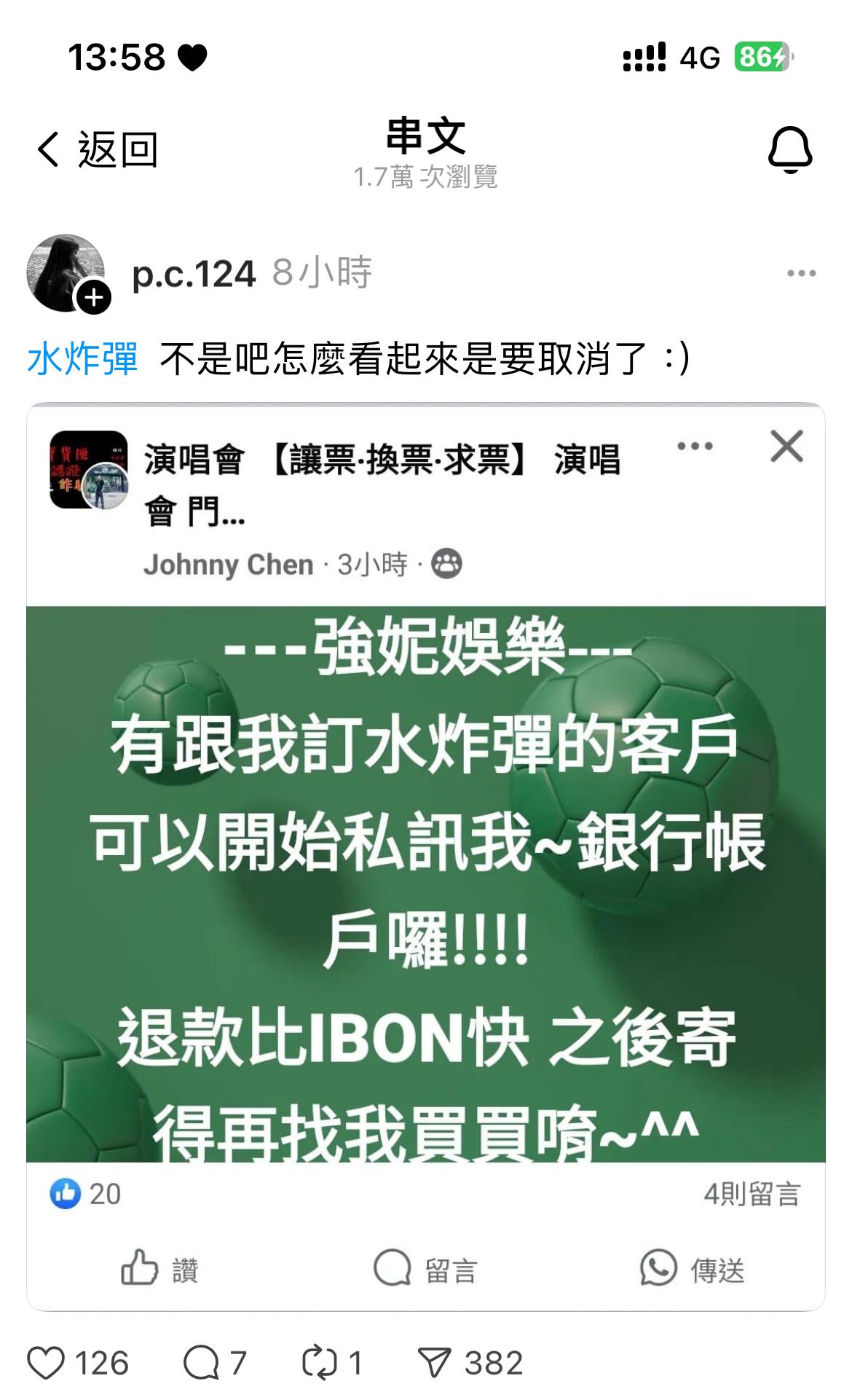Follow p.c.124 via the avatar plus badge

click(x=95, y=297)
